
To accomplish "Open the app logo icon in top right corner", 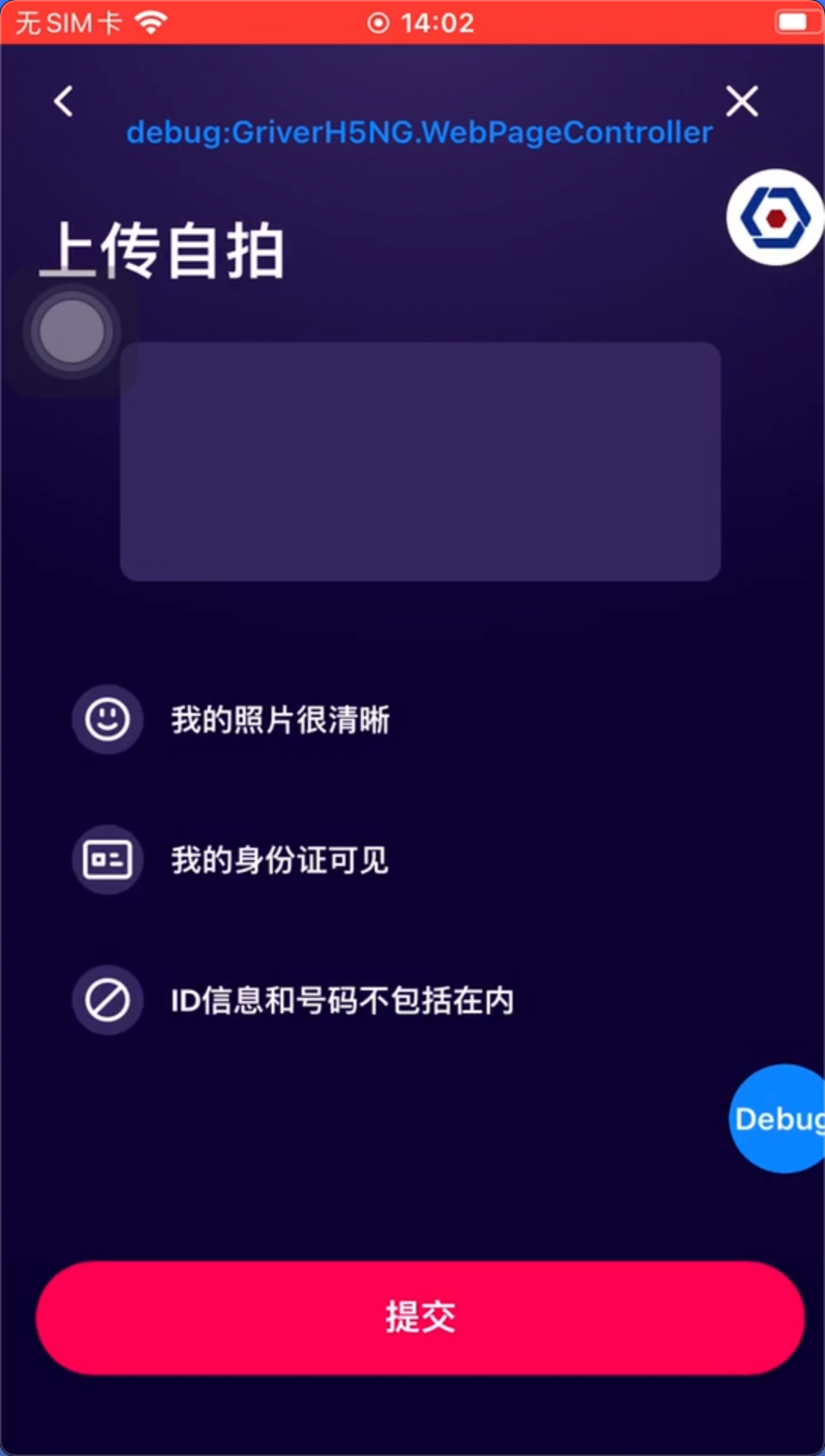I will tap(774, 218).
